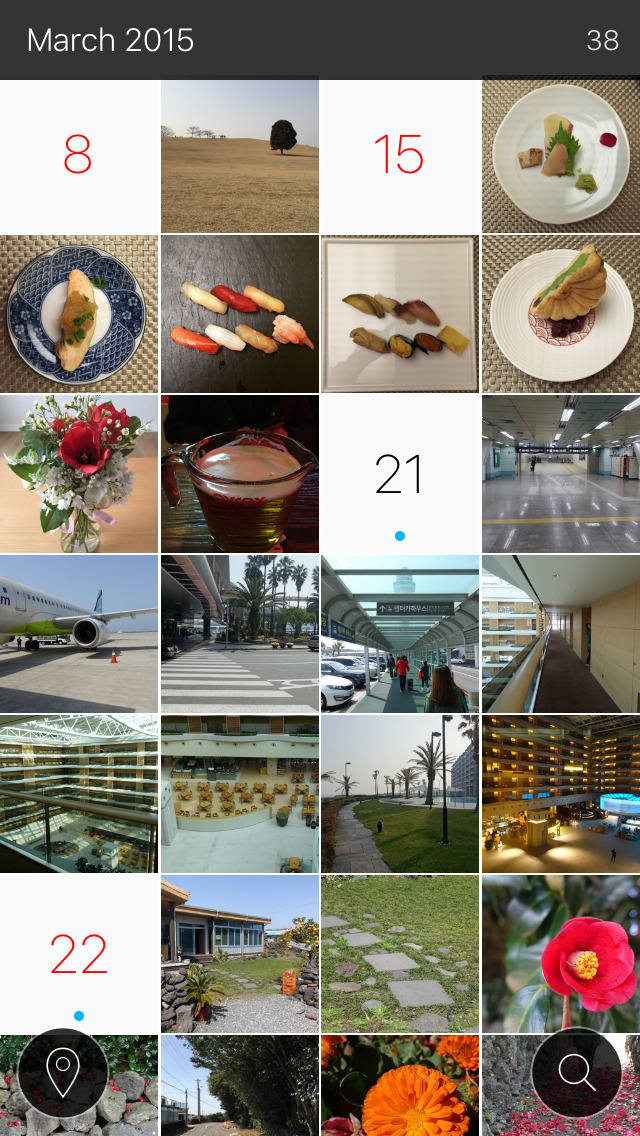View the red camellia flower photo
640x1136 pixels.
(x=561, y=954)
